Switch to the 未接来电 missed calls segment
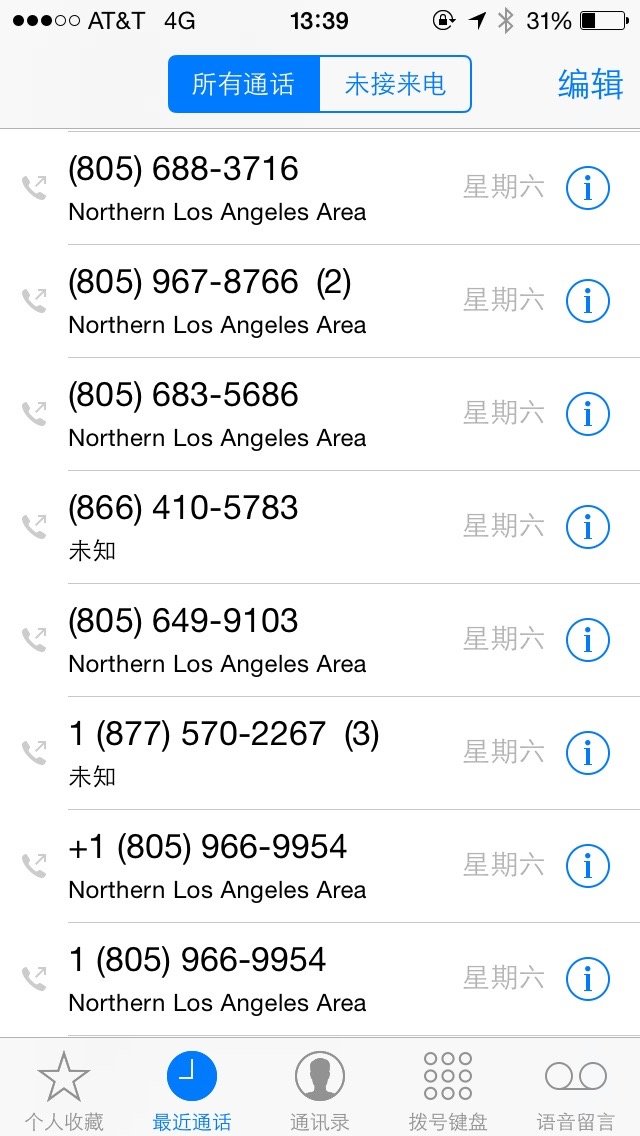640x1136 pixels. pyautogui.click(x=395, y=84)
